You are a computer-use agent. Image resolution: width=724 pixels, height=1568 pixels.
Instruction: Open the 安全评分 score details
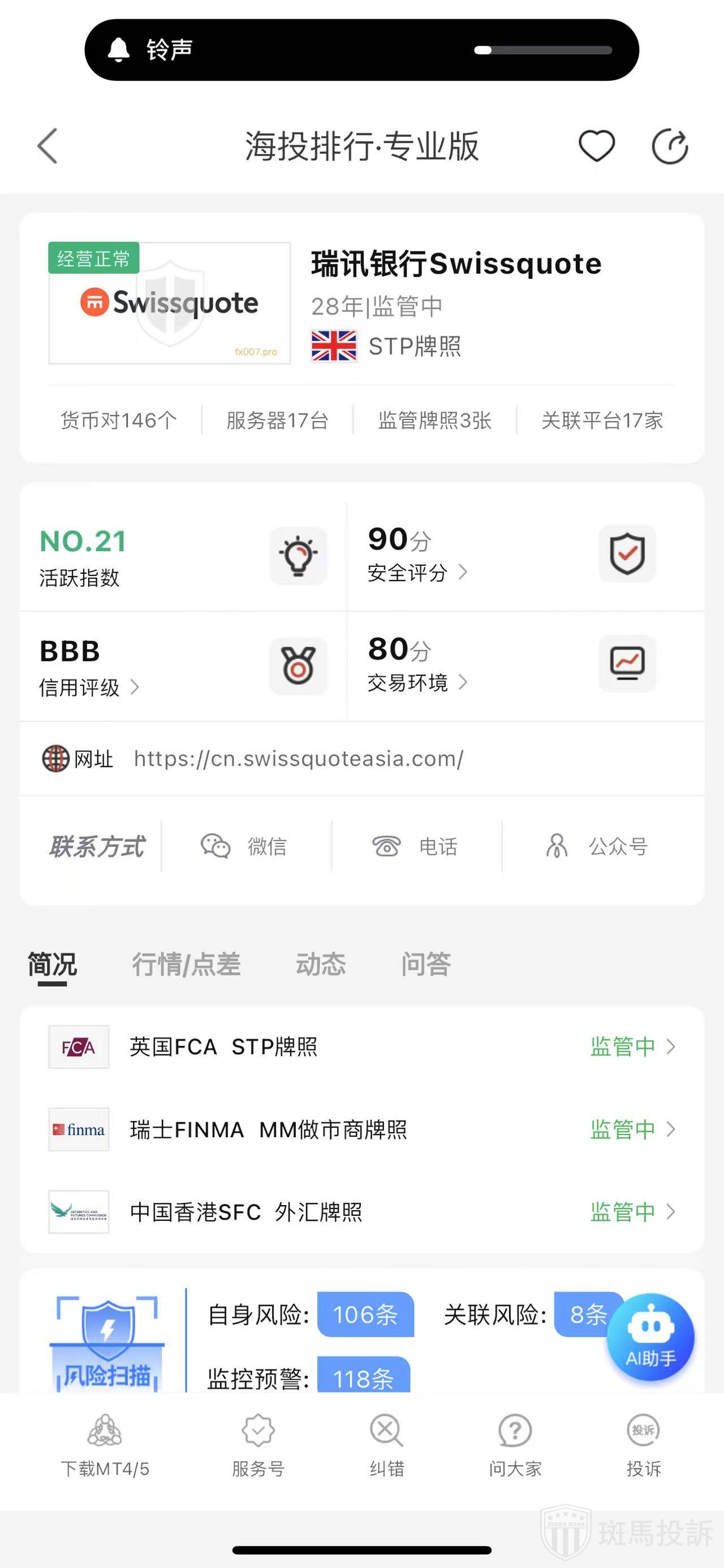(x=417, y=572)
